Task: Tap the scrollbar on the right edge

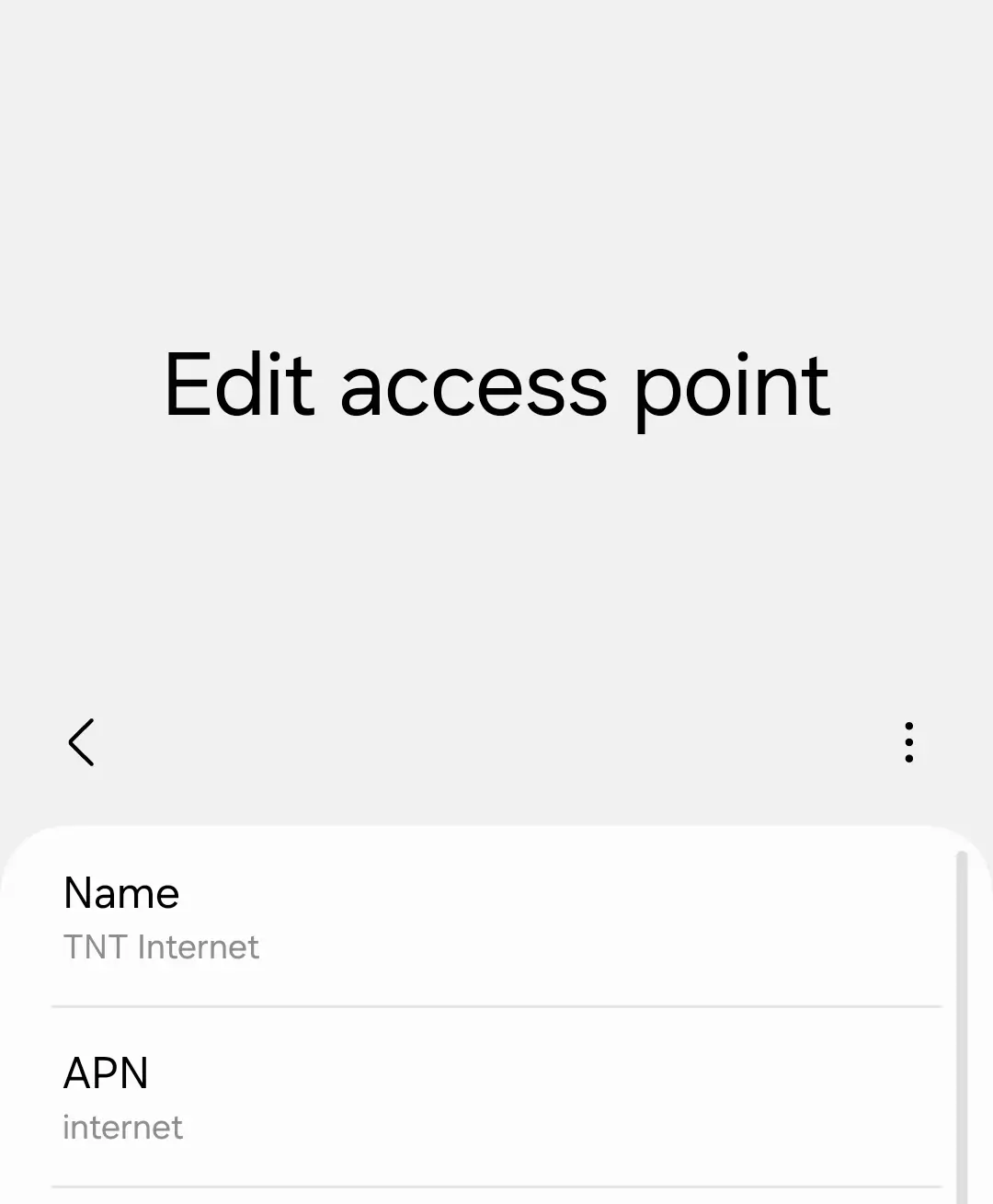Action: pos(960,1012)
